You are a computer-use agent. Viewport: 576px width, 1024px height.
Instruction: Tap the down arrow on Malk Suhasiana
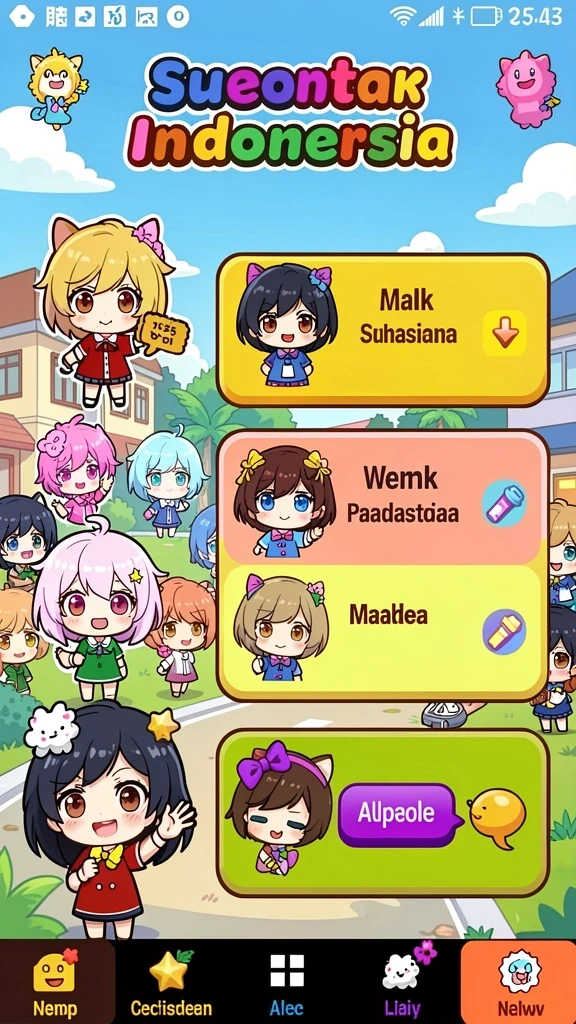pyautogui.click(x=505, y=334)
